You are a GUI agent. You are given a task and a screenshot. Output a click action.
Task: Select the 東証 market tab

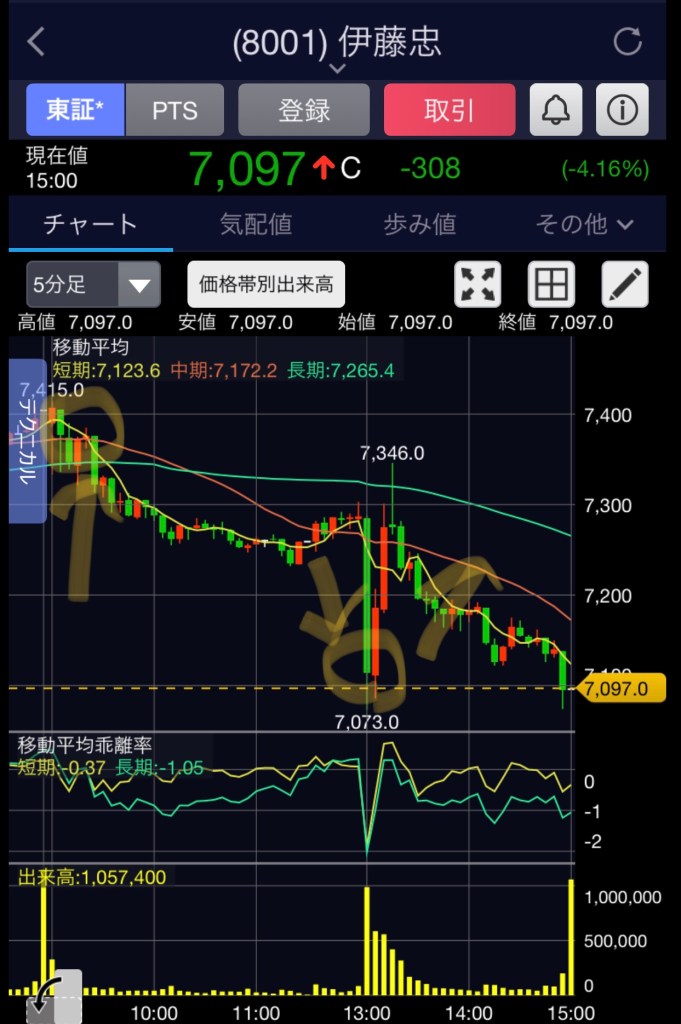75,110
